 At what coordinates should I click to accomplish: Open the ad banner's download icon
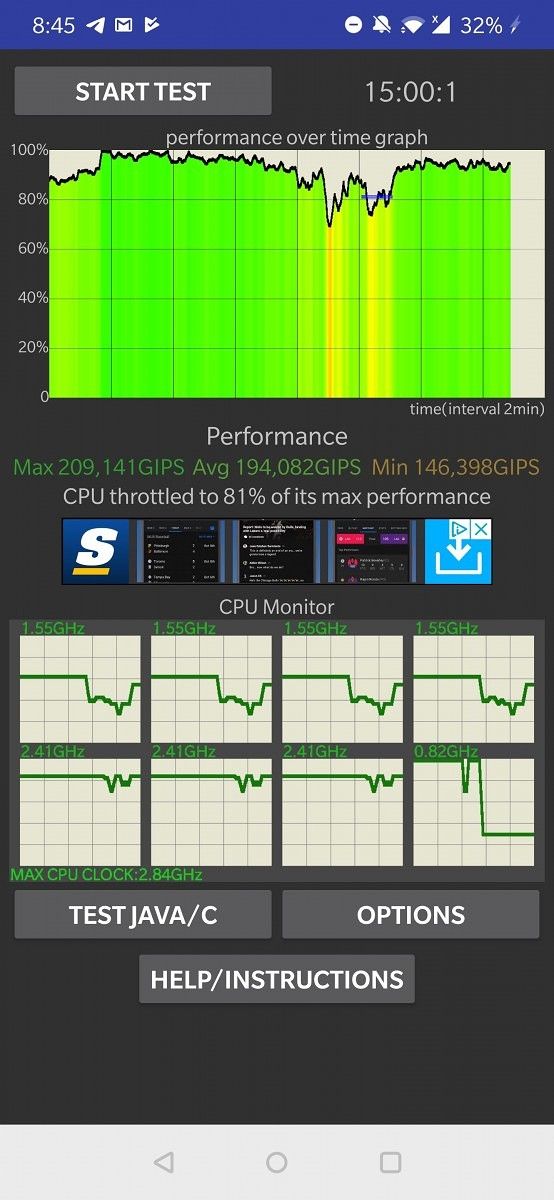457,558
